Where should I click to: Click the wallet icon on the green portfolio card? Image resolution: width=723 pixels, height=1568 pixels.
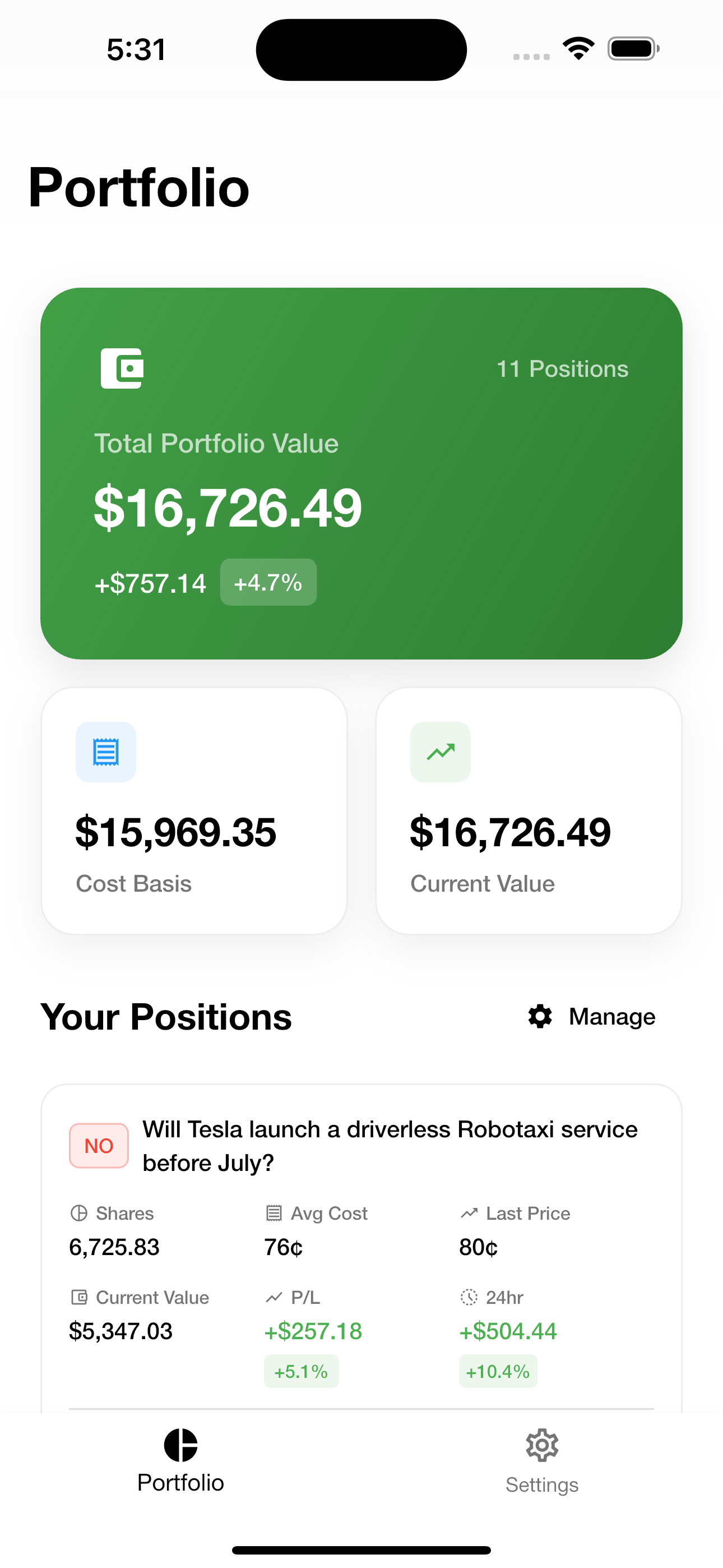pos(122,368)
